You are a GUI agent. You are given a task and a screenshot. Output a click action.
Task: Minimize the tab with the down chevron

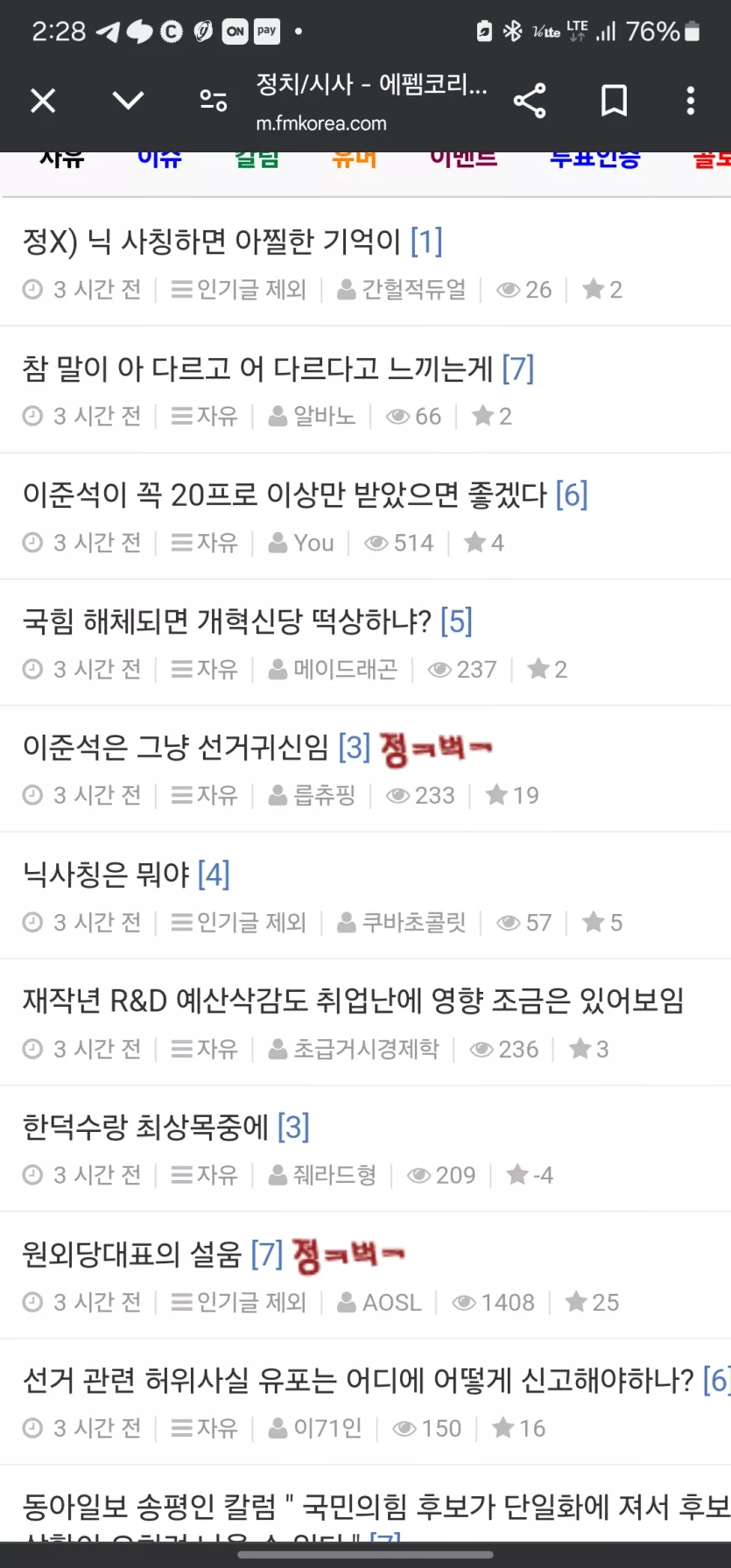[128, 101]
